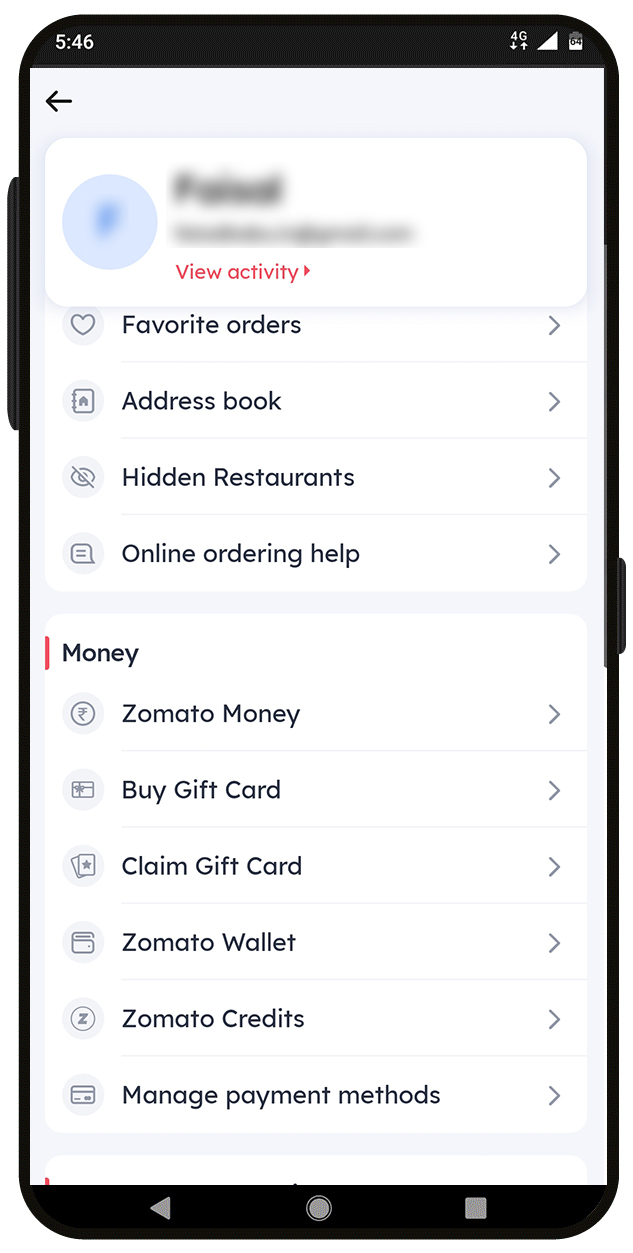View Zomato Credits

315,1018
